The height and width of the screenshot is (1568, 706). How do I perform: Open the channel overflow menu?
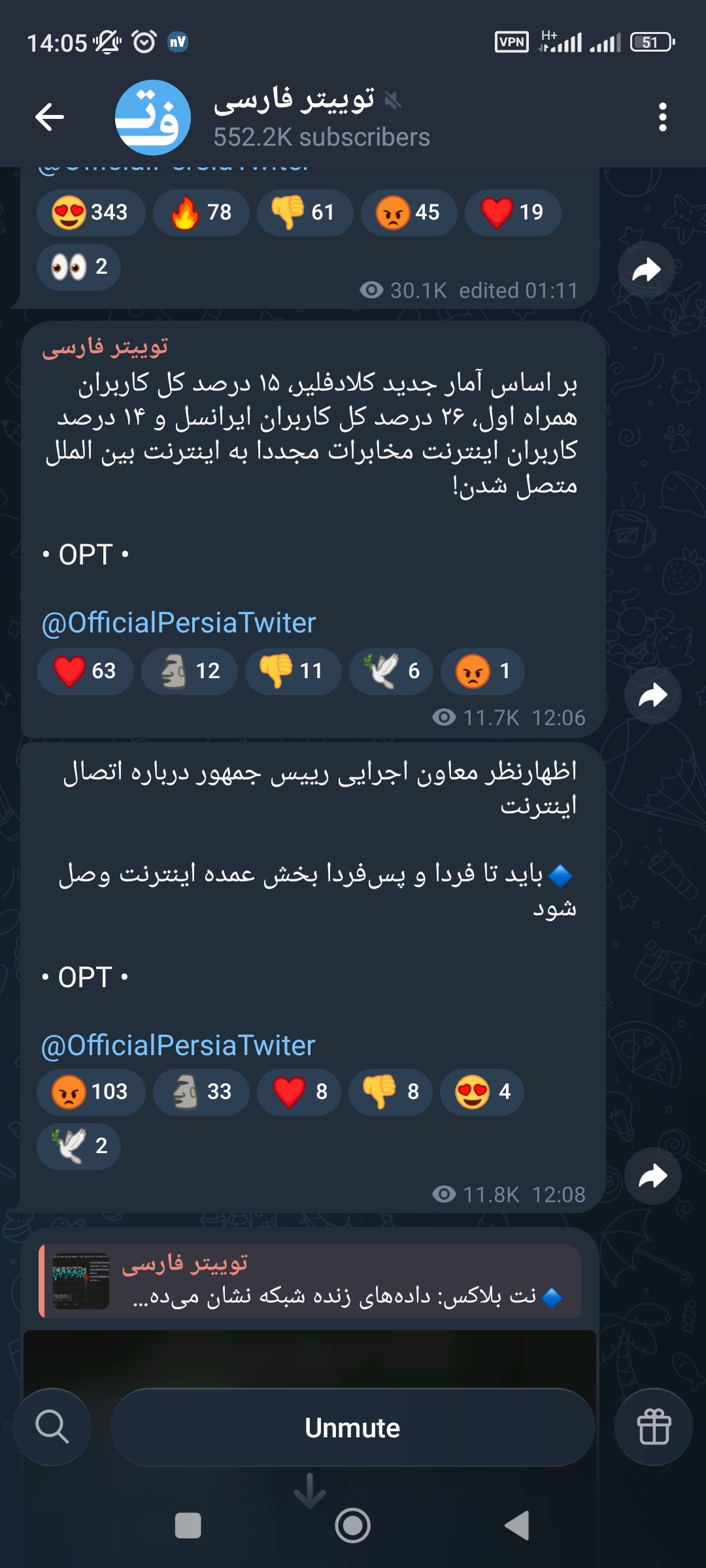[x=662, y=118]
